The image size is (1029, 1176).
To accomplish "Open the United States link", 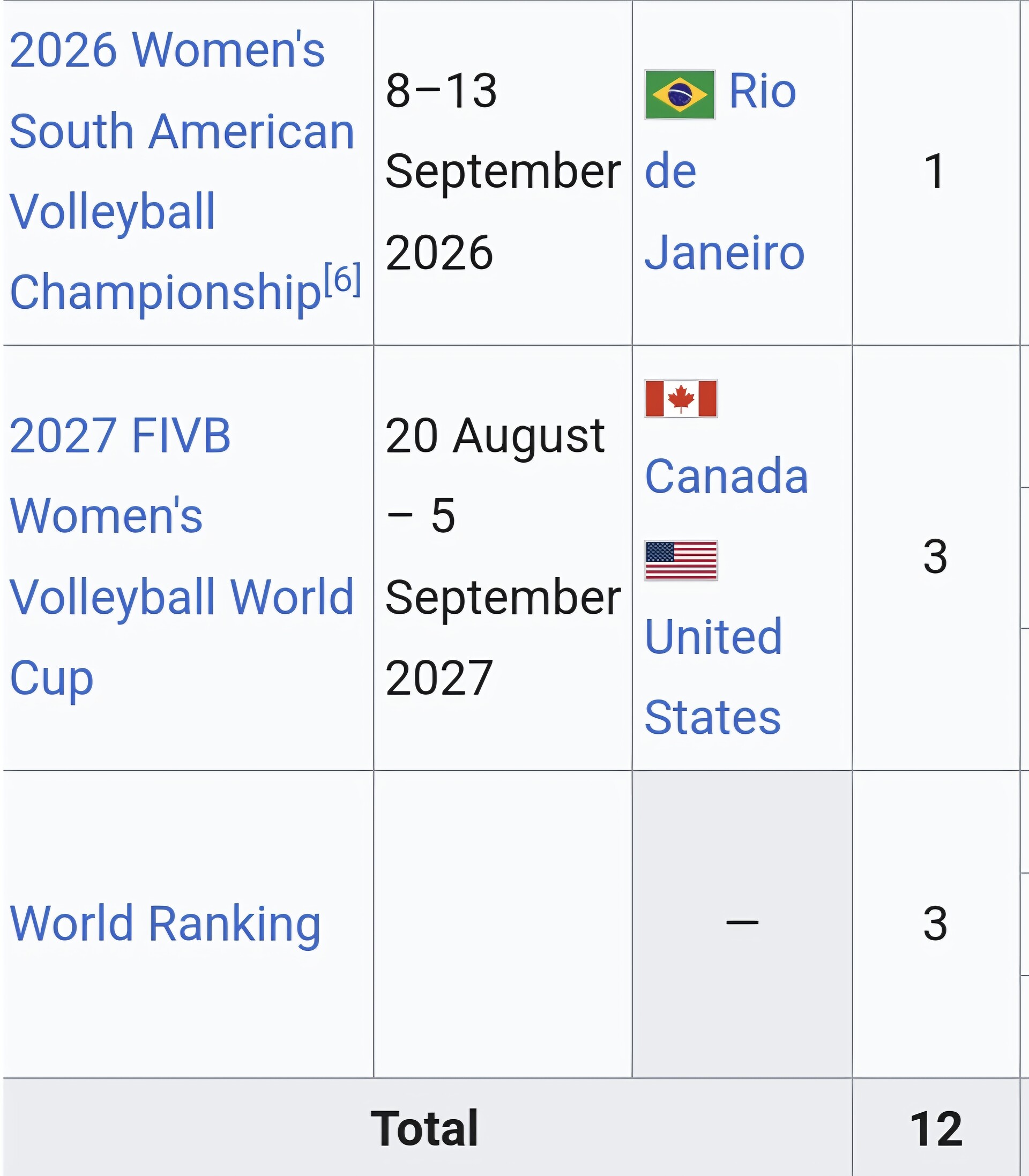I will tap(713, 676).
